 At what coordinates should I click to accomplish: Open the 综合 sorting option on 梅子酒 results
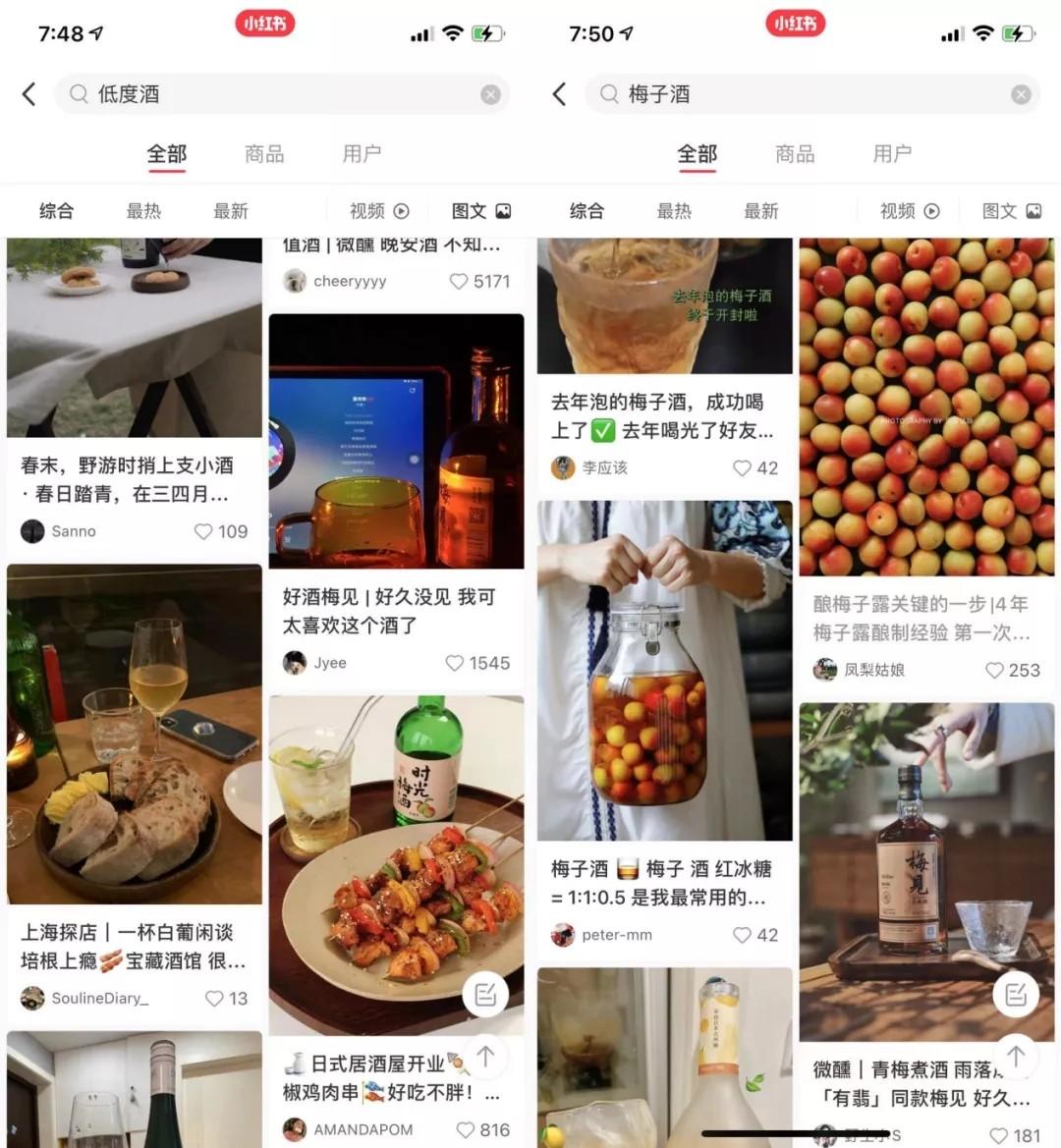coord(586,210)
